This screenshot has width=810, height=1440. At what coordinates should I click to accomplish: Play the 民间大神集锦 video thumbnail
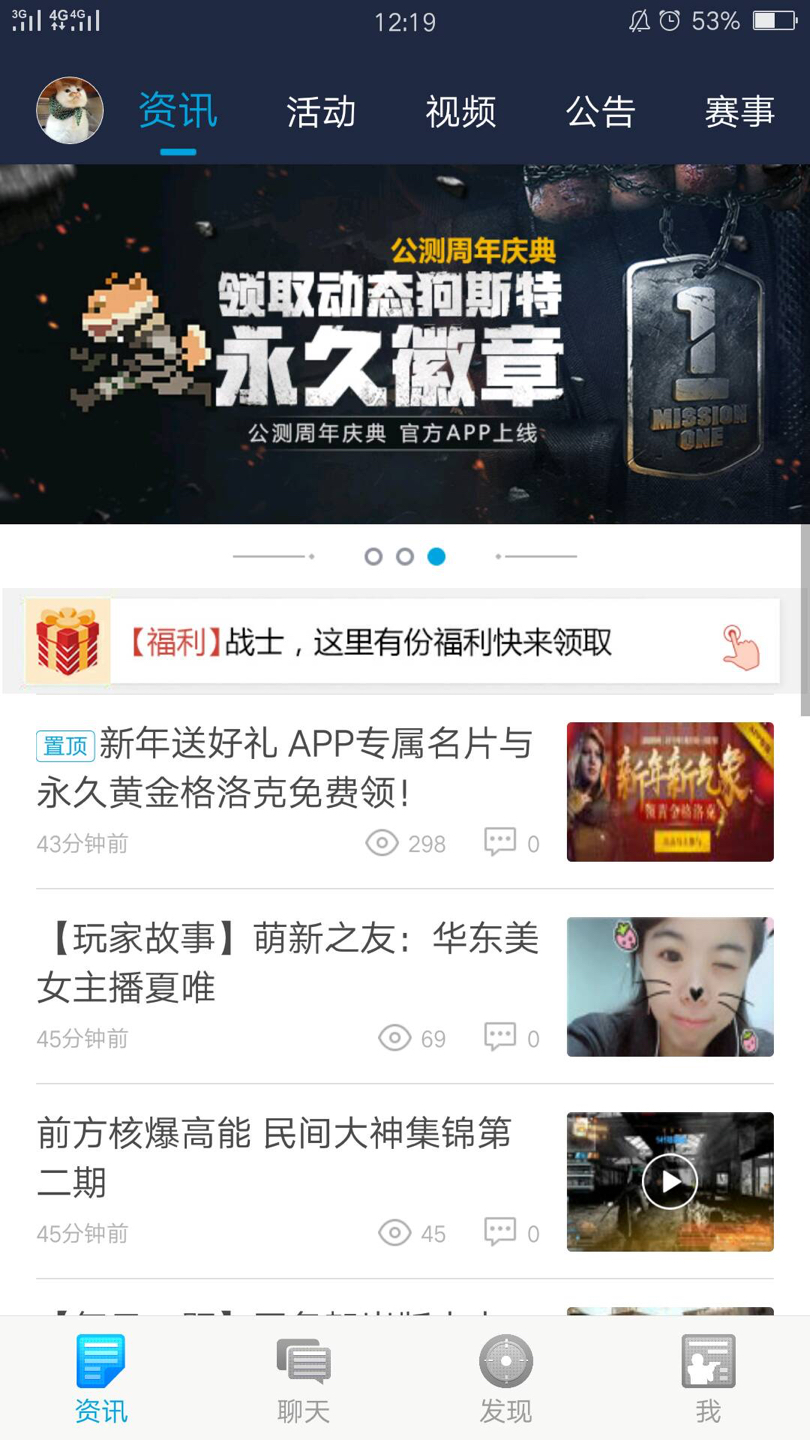(670, 1181)
